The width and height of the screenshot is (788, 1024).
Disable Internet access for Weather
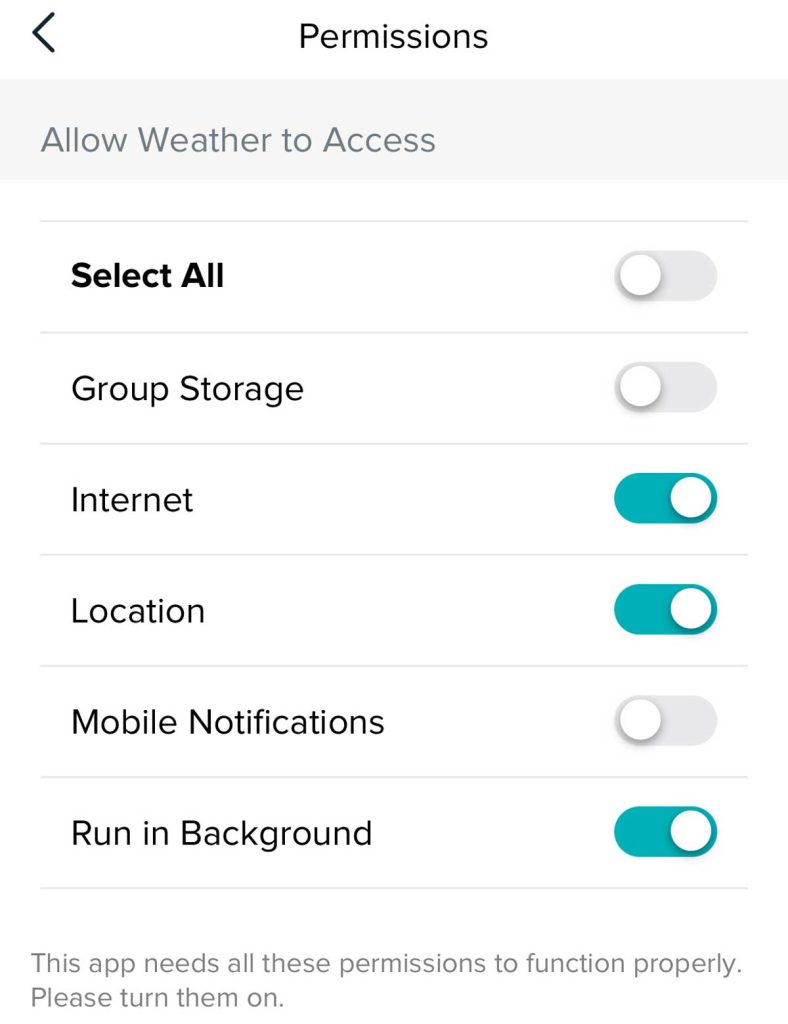665,498
